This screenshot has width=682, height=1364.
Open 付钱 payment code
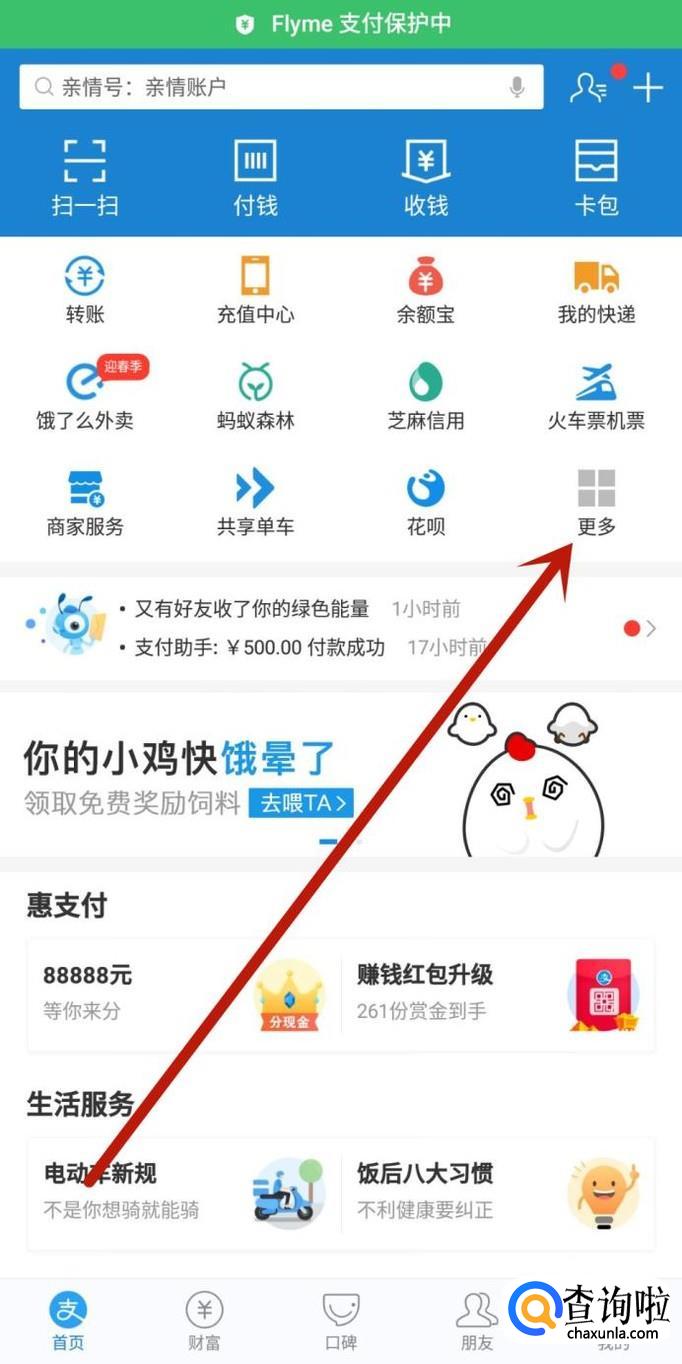coord(255,178)
